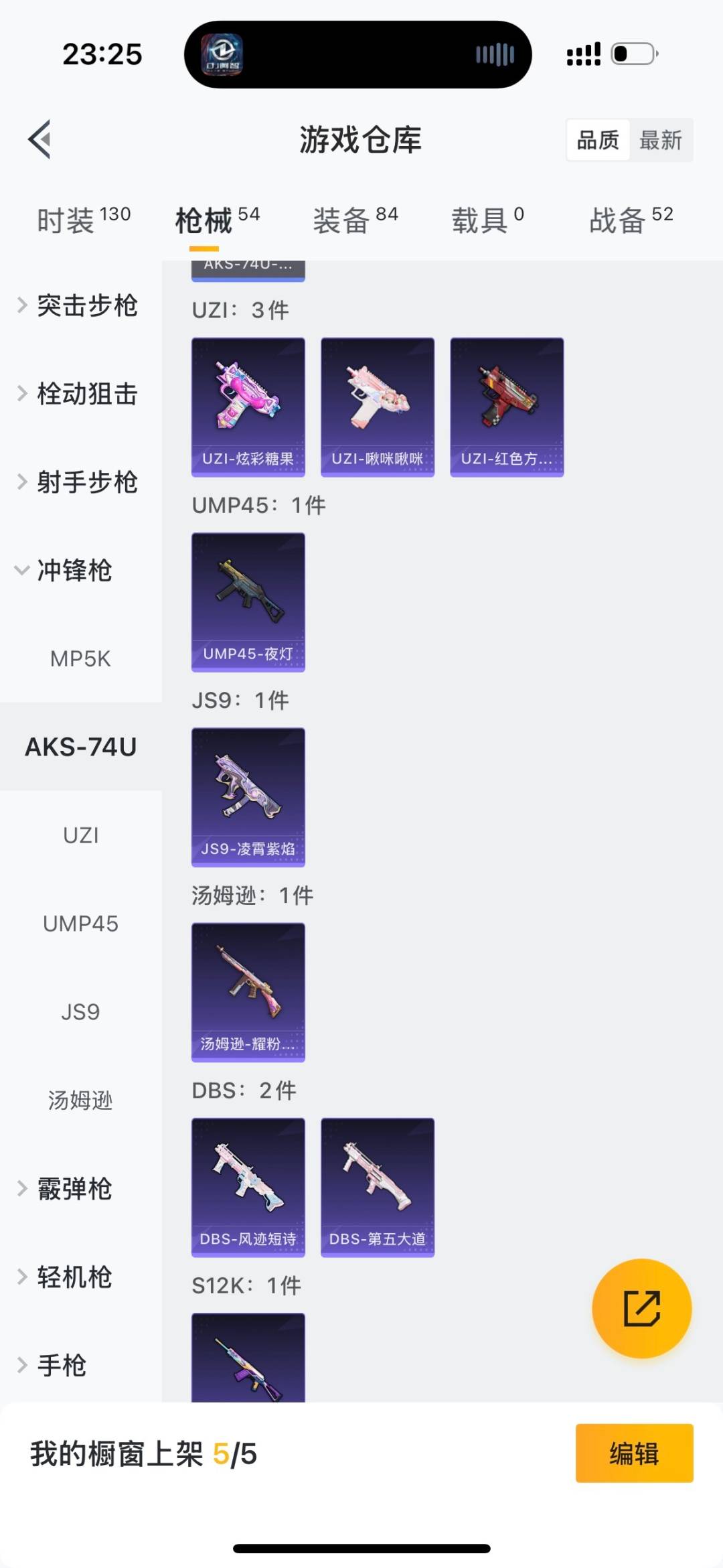Viewport: 723px width, 1568px height.
Task: Select the DBS-风迹短诗 shotgun skin
Action: pyautogui.click(x=248, y=1186)
